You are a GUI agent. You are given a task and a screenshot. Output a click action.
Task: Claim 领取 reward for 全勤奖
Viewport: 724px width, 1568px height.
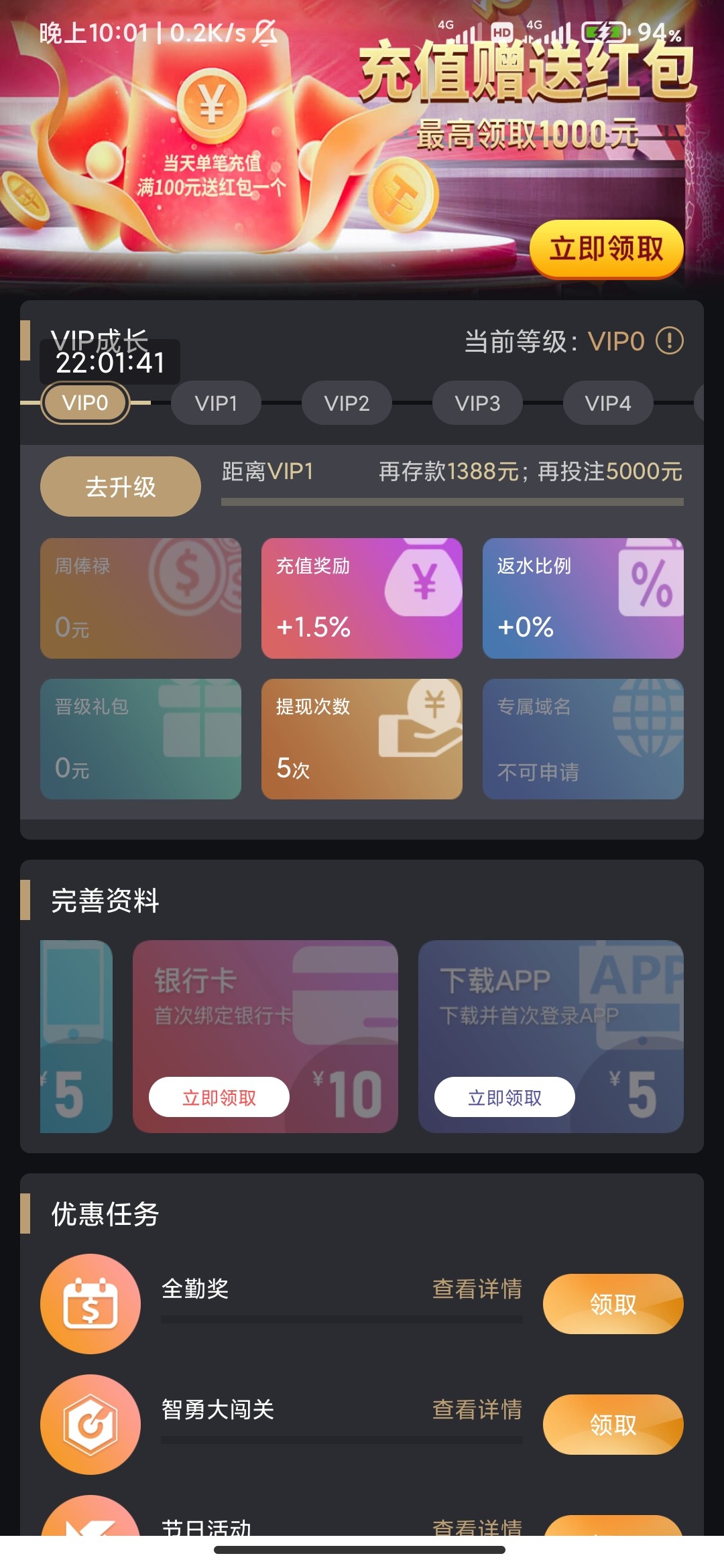612,1303
